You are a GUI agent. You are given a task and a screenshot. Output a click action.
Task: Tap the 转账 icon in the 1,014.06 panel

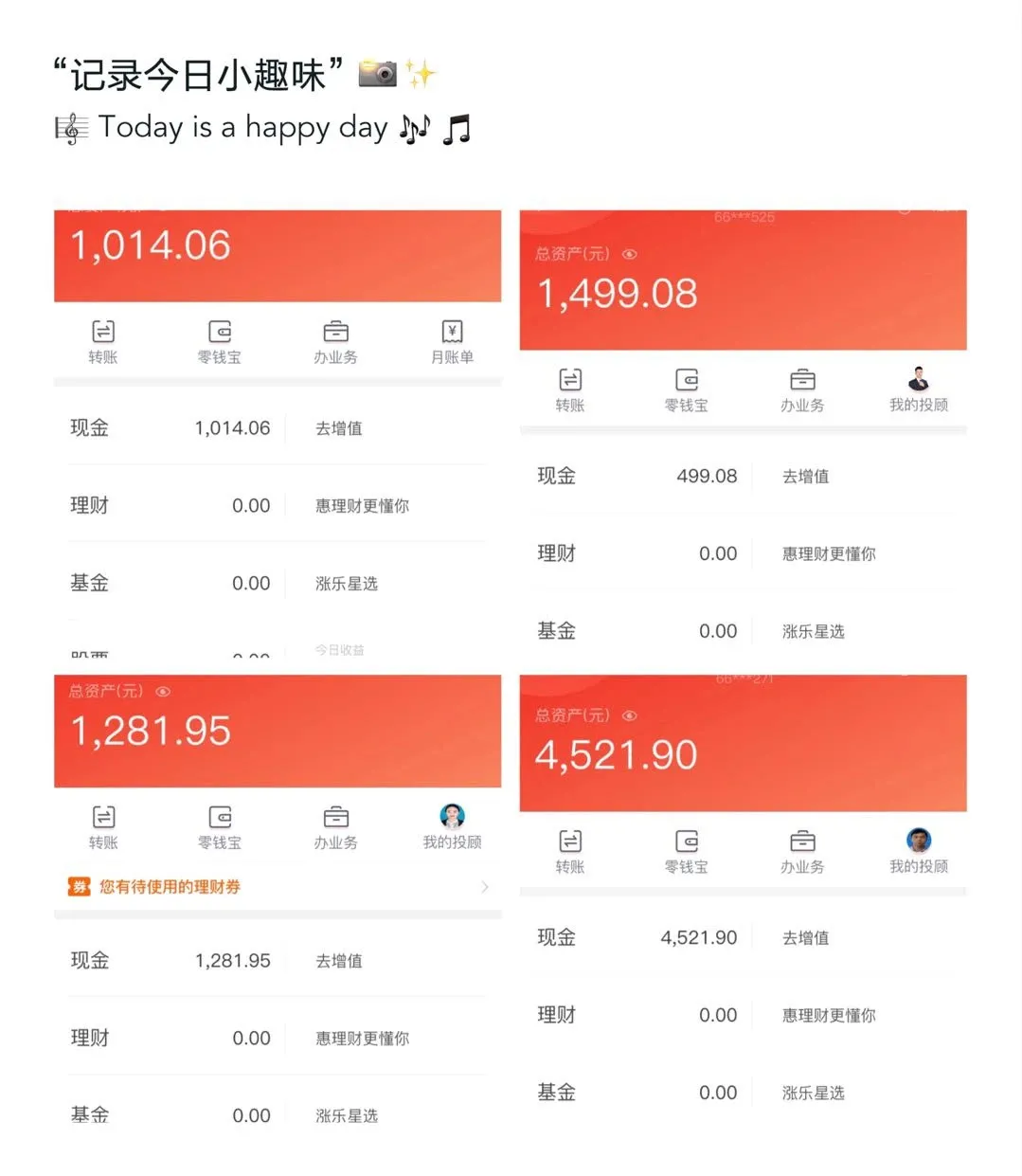click(102, 333)
